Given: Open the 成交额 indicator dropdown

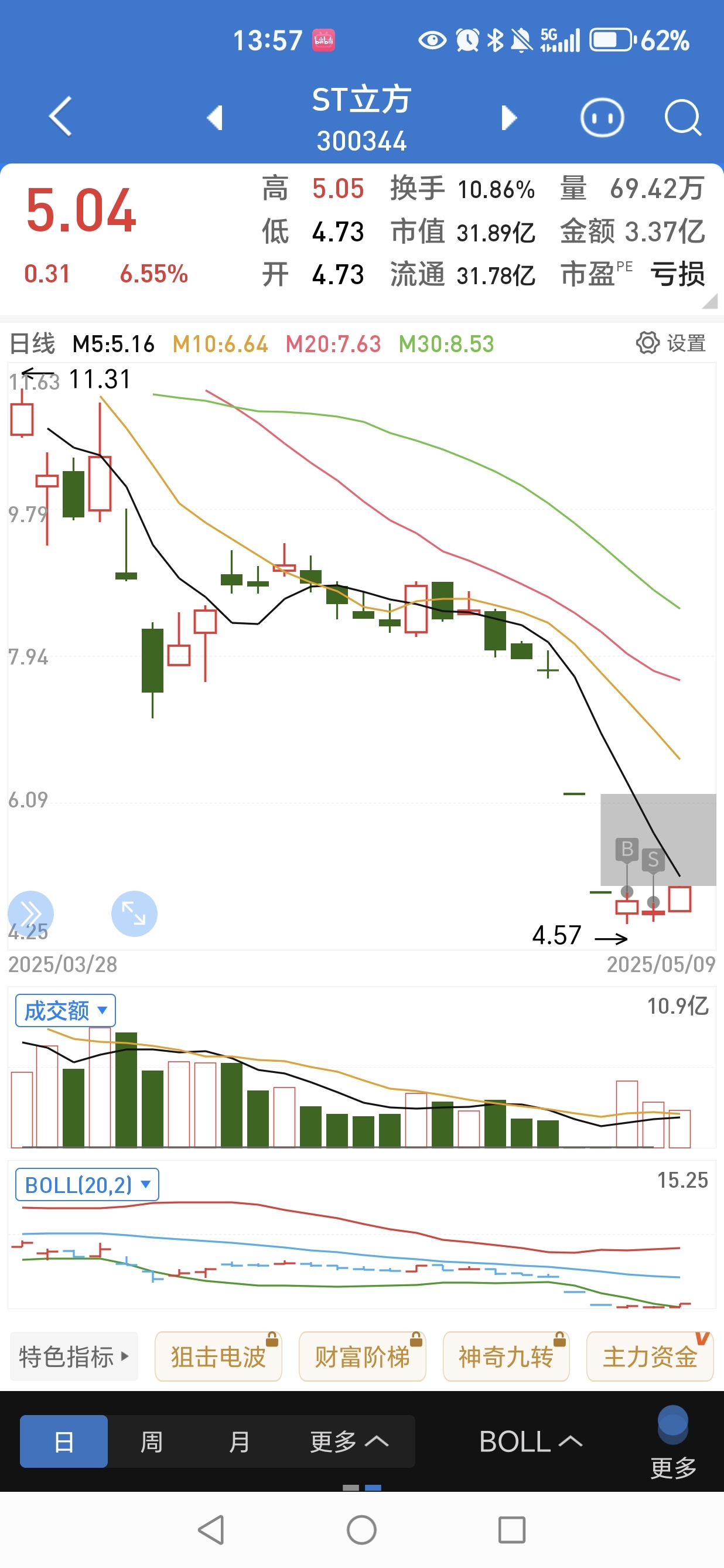Looking at the screenshot, I should click(65, 1010).
